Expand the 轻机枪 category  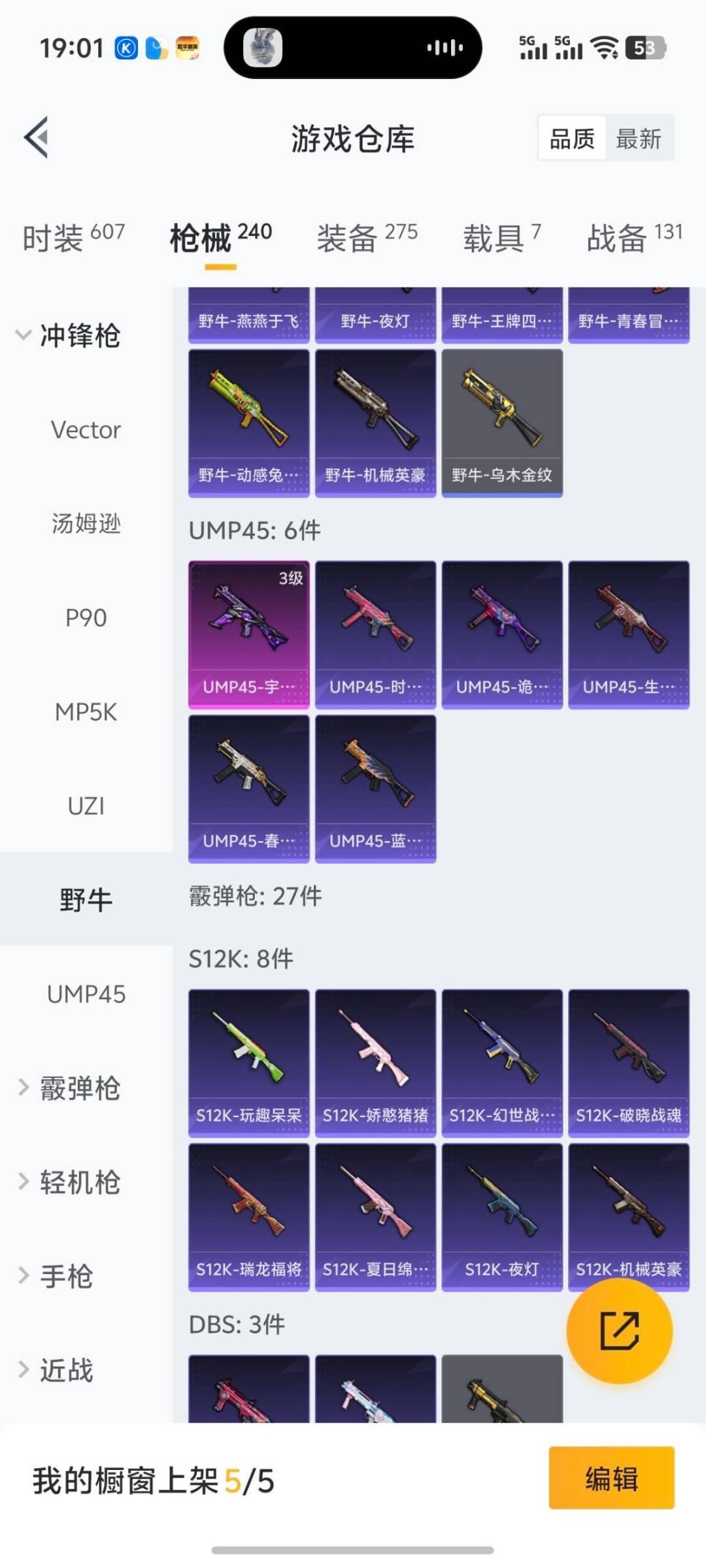(x=77, y=1183)
